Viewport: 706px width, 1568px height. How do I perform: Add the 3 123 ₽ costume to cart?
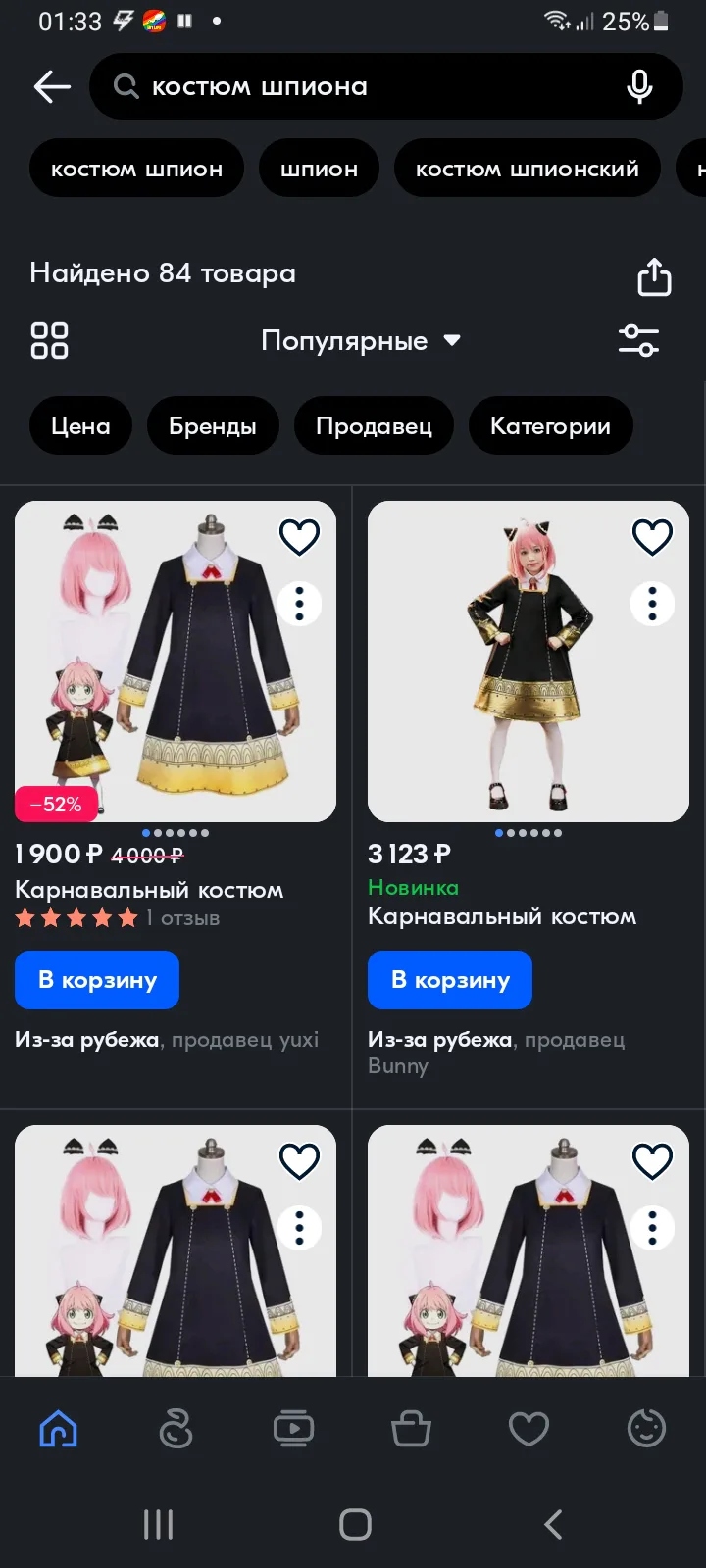[450, 980]
